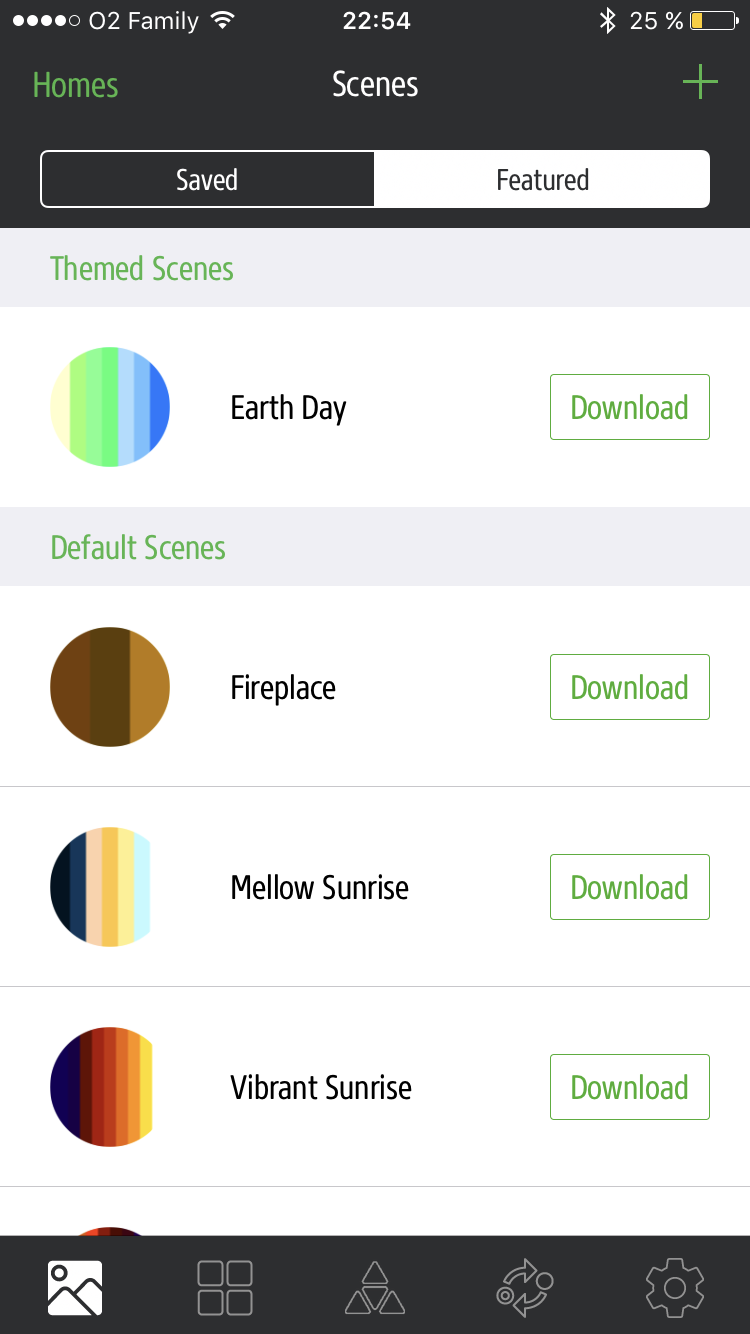This screenshot has width=750, height=1334.
Task: Download the Mellow Sunrise scene
Action: (x=629, y=887)
